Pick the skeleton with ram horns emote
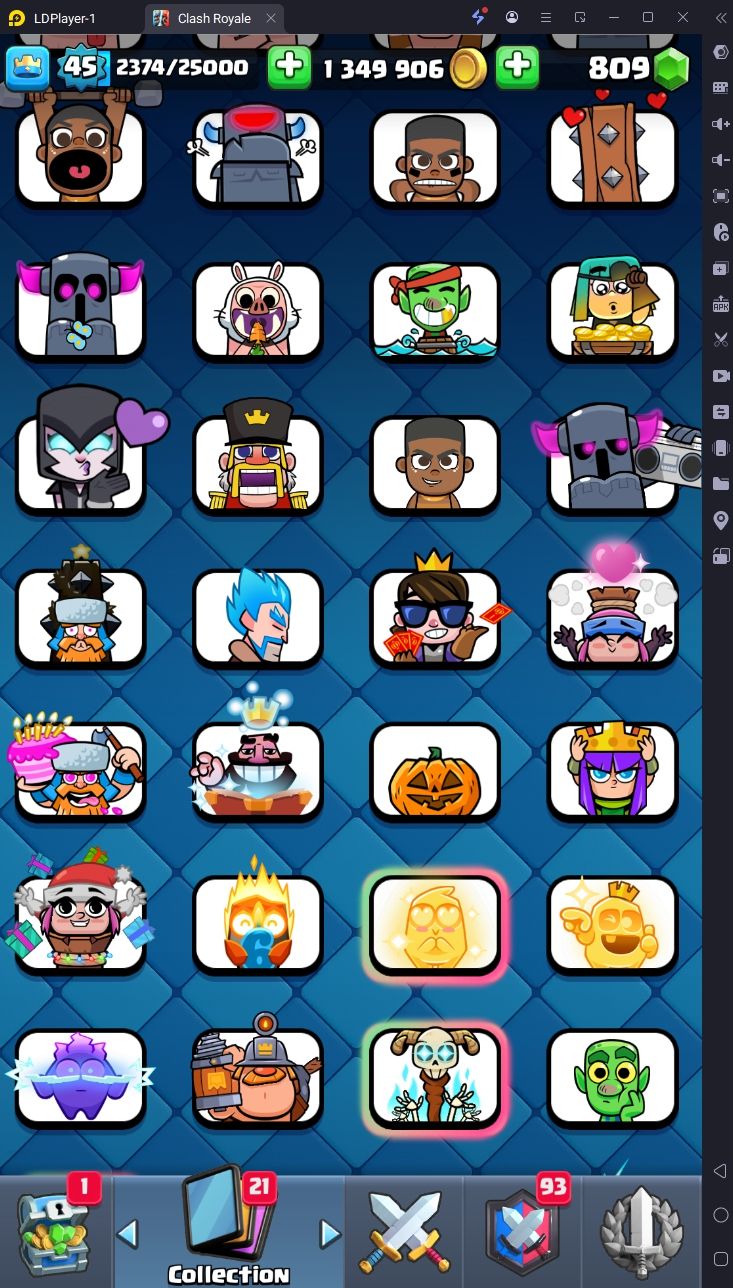This screenshot has height=1288, width=733. (435, 1078)
